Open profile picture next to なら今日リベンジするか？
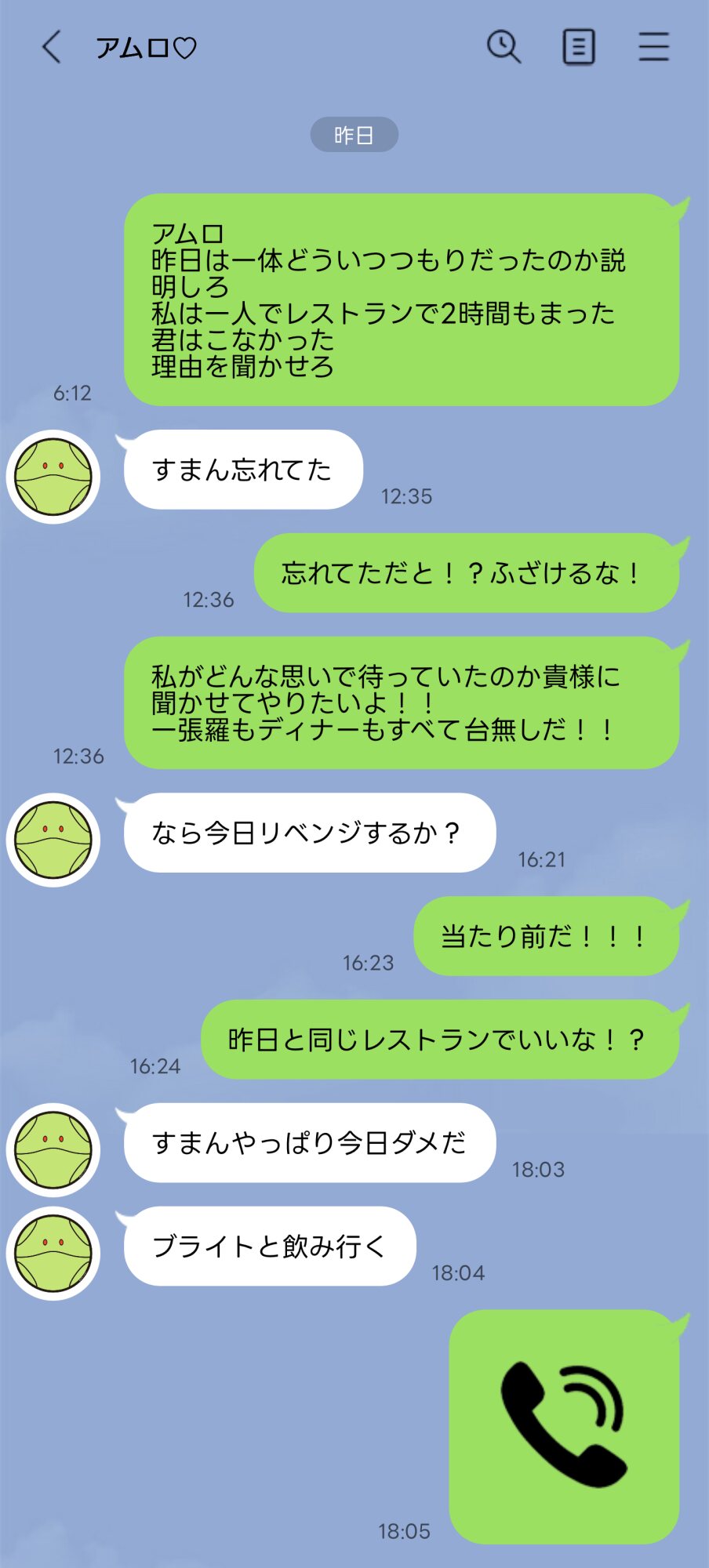Image resolution: width=709 pixels, height=1568 pixels. pyautogui.click(x=53, y=840)
